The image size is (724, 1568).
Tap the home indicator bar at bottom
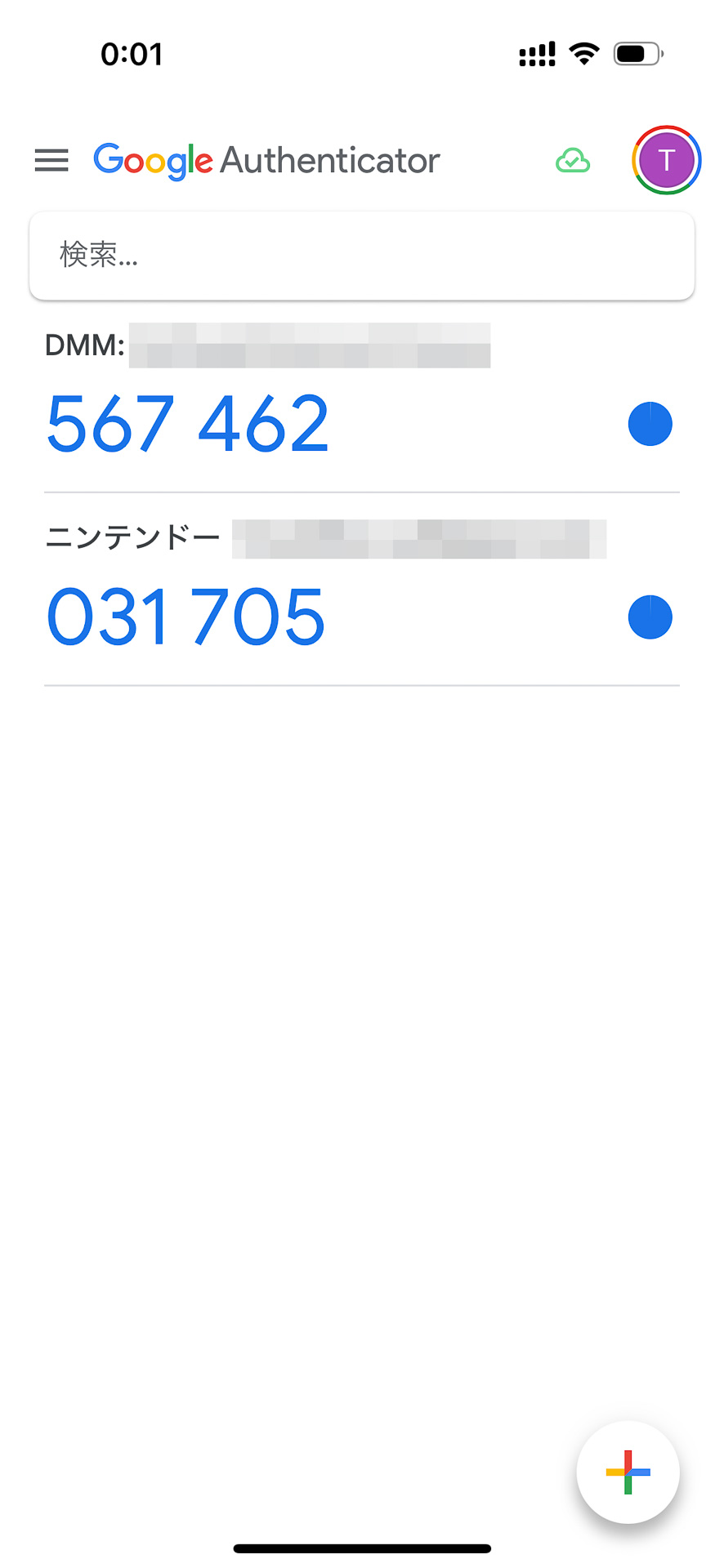[x=362, y=1546]
